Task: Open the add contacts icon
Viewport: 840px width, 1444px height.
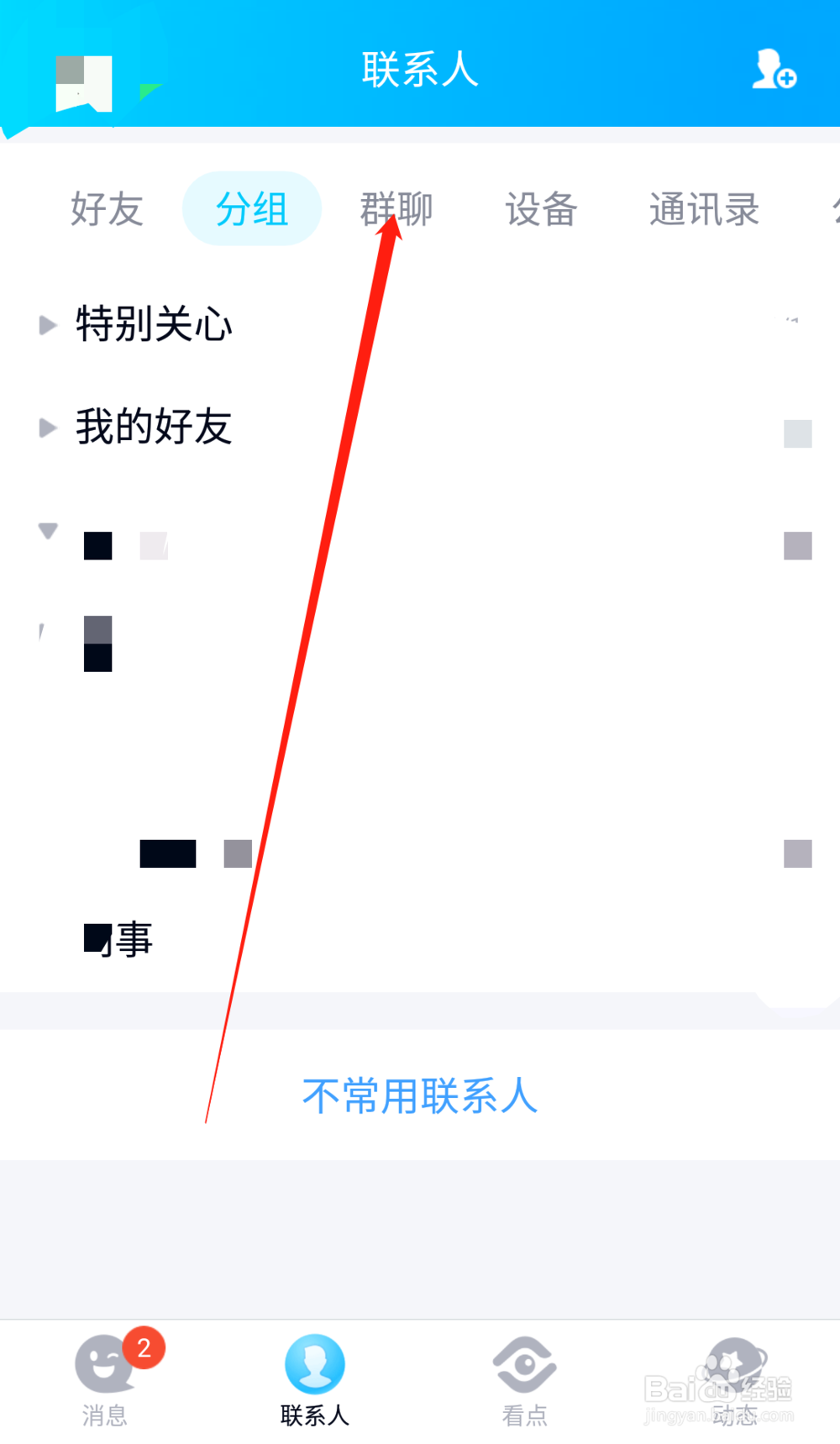Action: pos(773,74)
